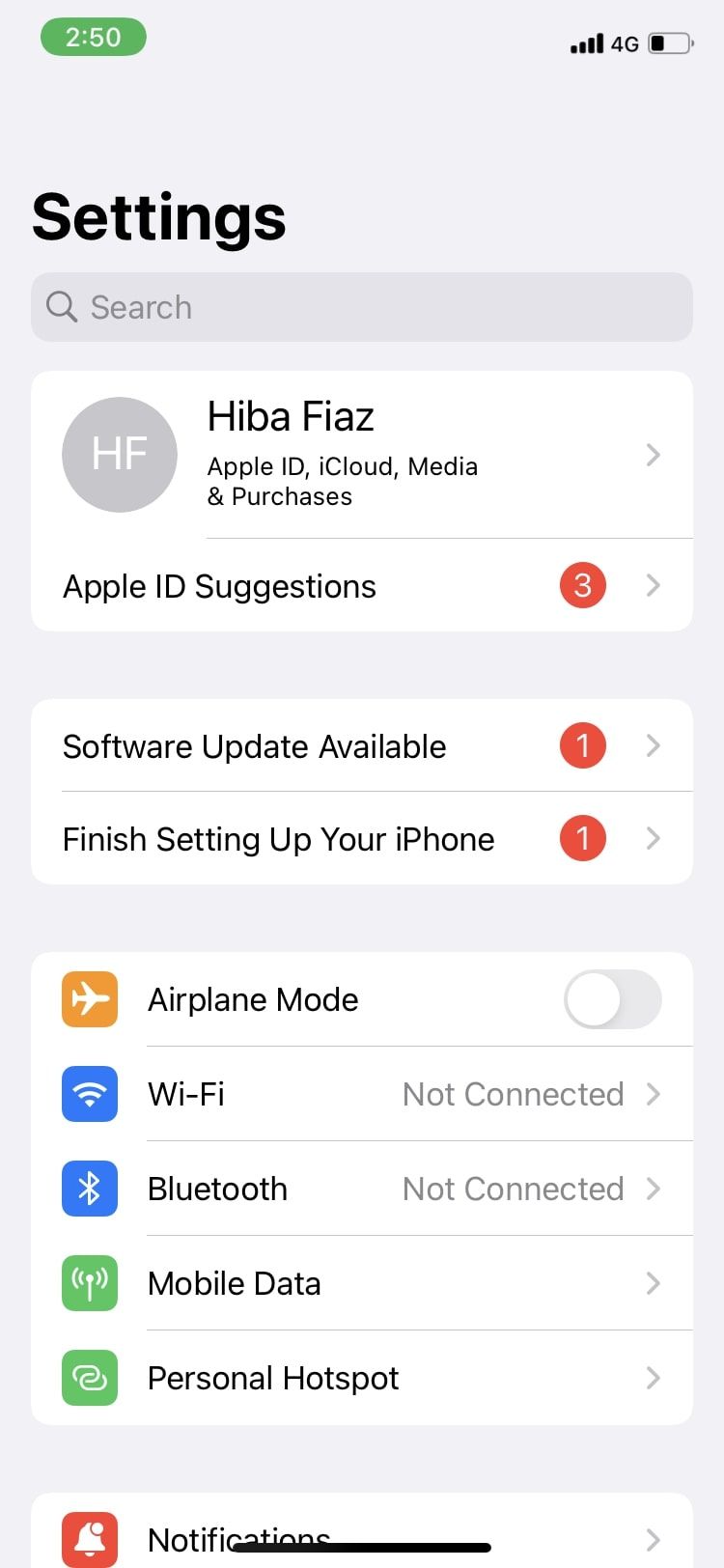The image size is (724, 1568).
Task: Tap the red badge on Apple ID Suggestions
Action: point(582,585)
